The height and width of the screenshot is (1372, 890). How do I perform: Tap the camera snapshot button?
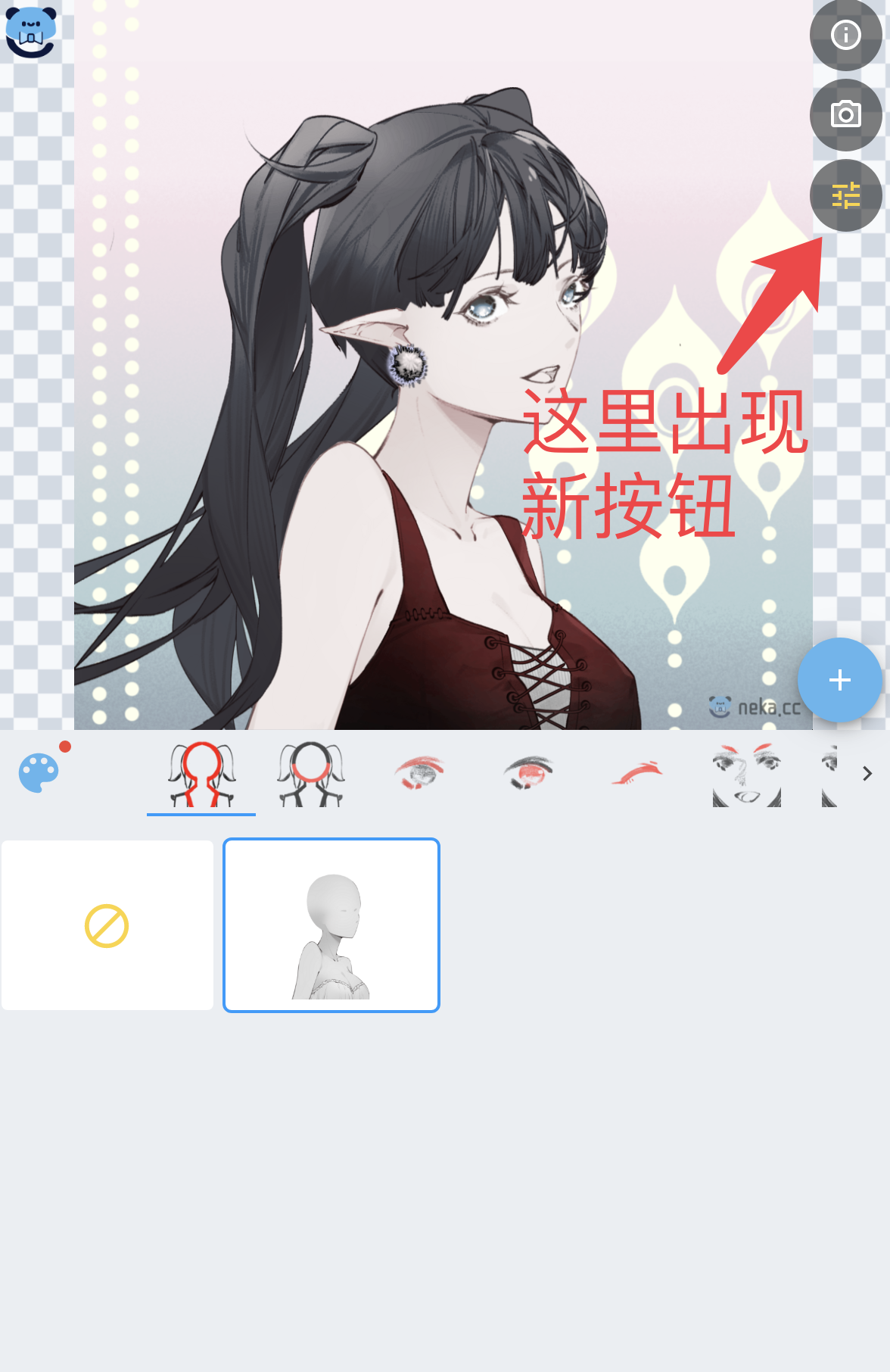845,115
